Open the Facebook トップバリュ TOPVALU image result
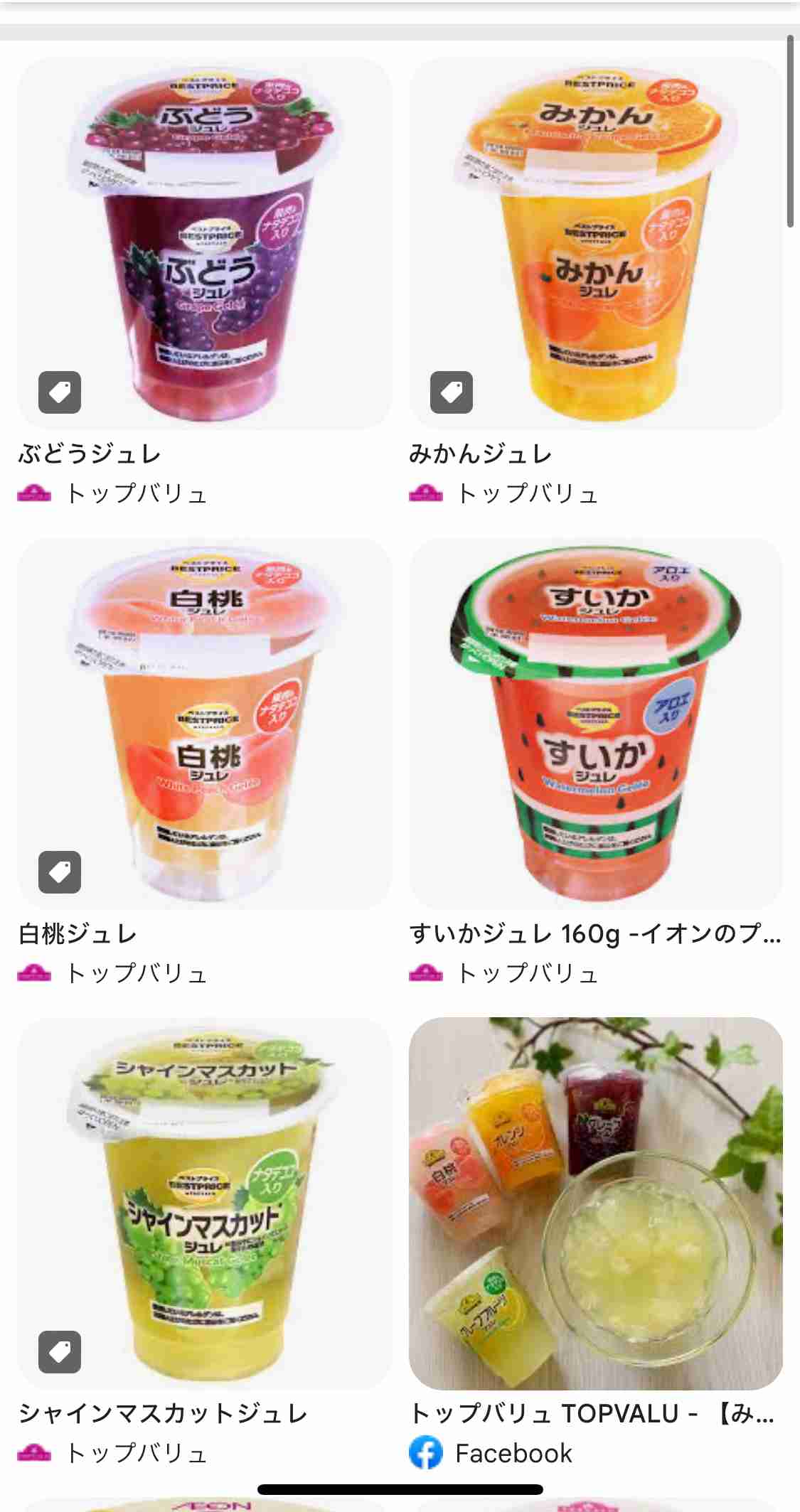This screenshot has width=800, height=1512. (596, 1203)
